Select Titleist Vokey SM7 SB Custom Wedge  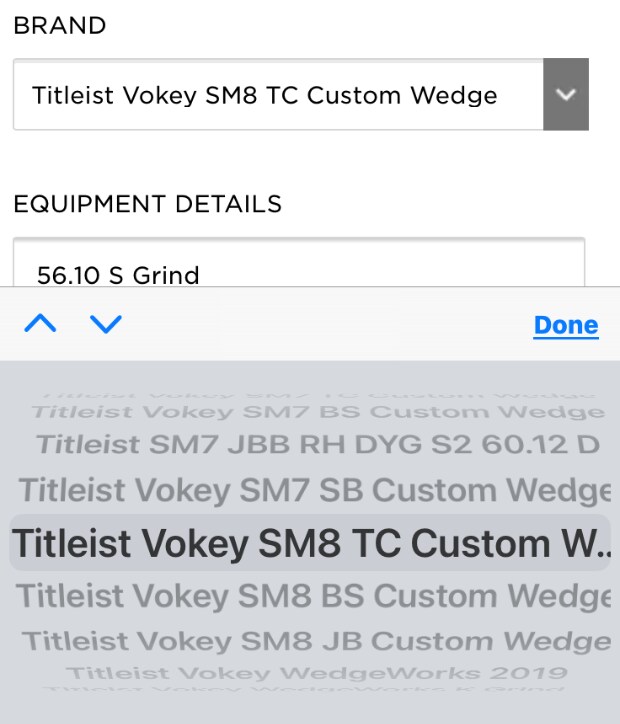(x=314, y=490)
